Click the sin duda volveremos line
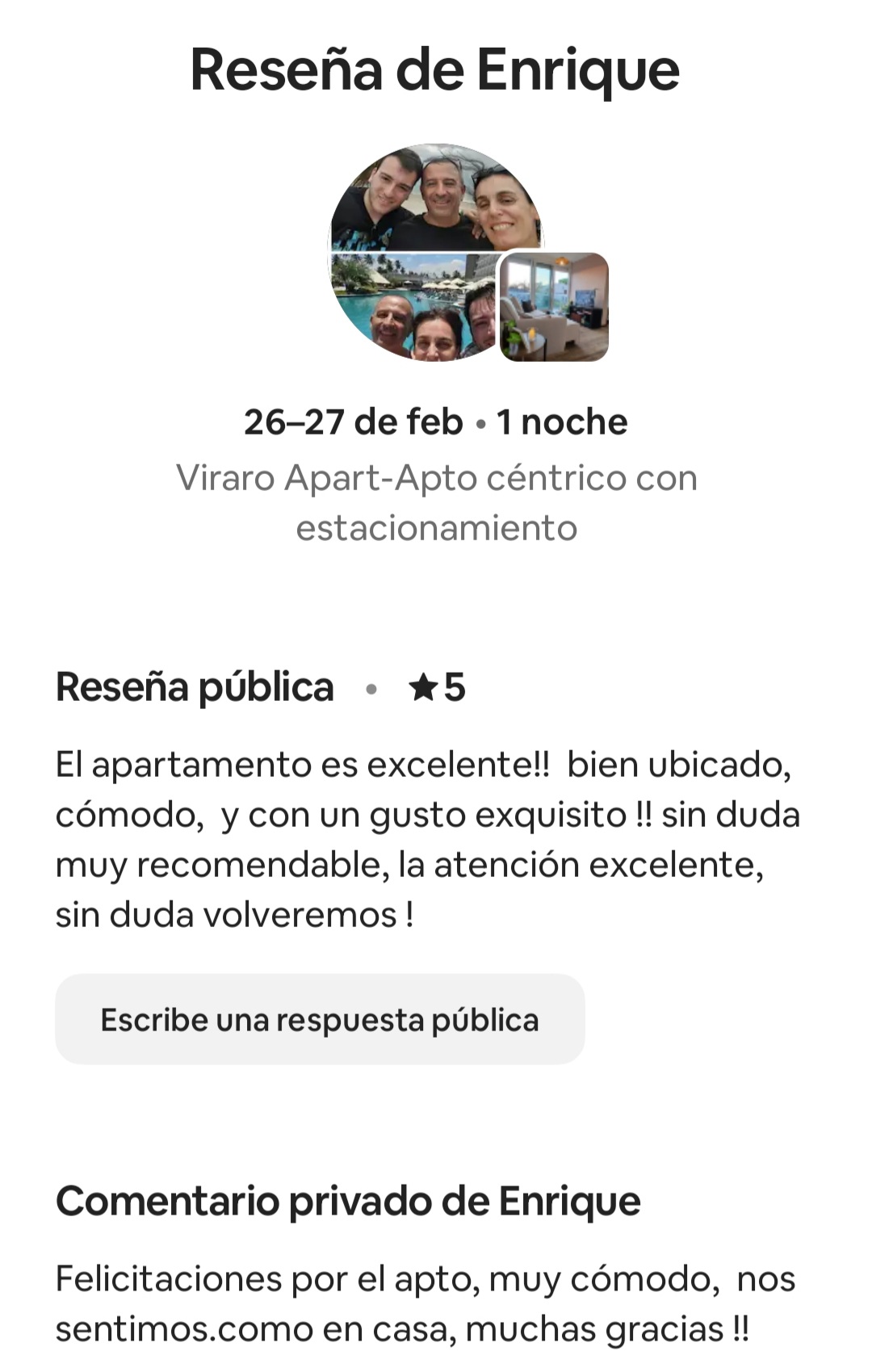This screenshot has height=1372, width=872. (x=234, y=916)
